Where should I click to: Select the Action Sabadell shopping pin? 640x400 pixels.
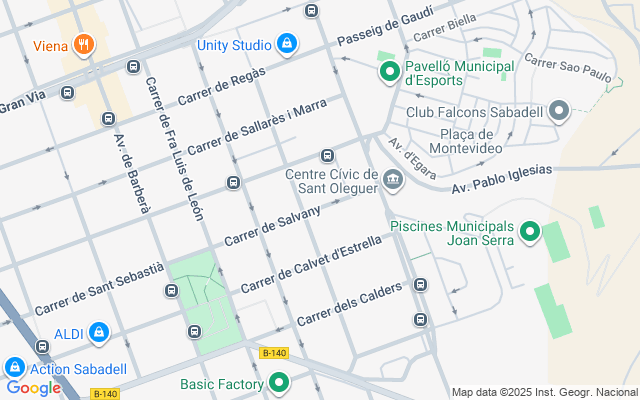16,367
